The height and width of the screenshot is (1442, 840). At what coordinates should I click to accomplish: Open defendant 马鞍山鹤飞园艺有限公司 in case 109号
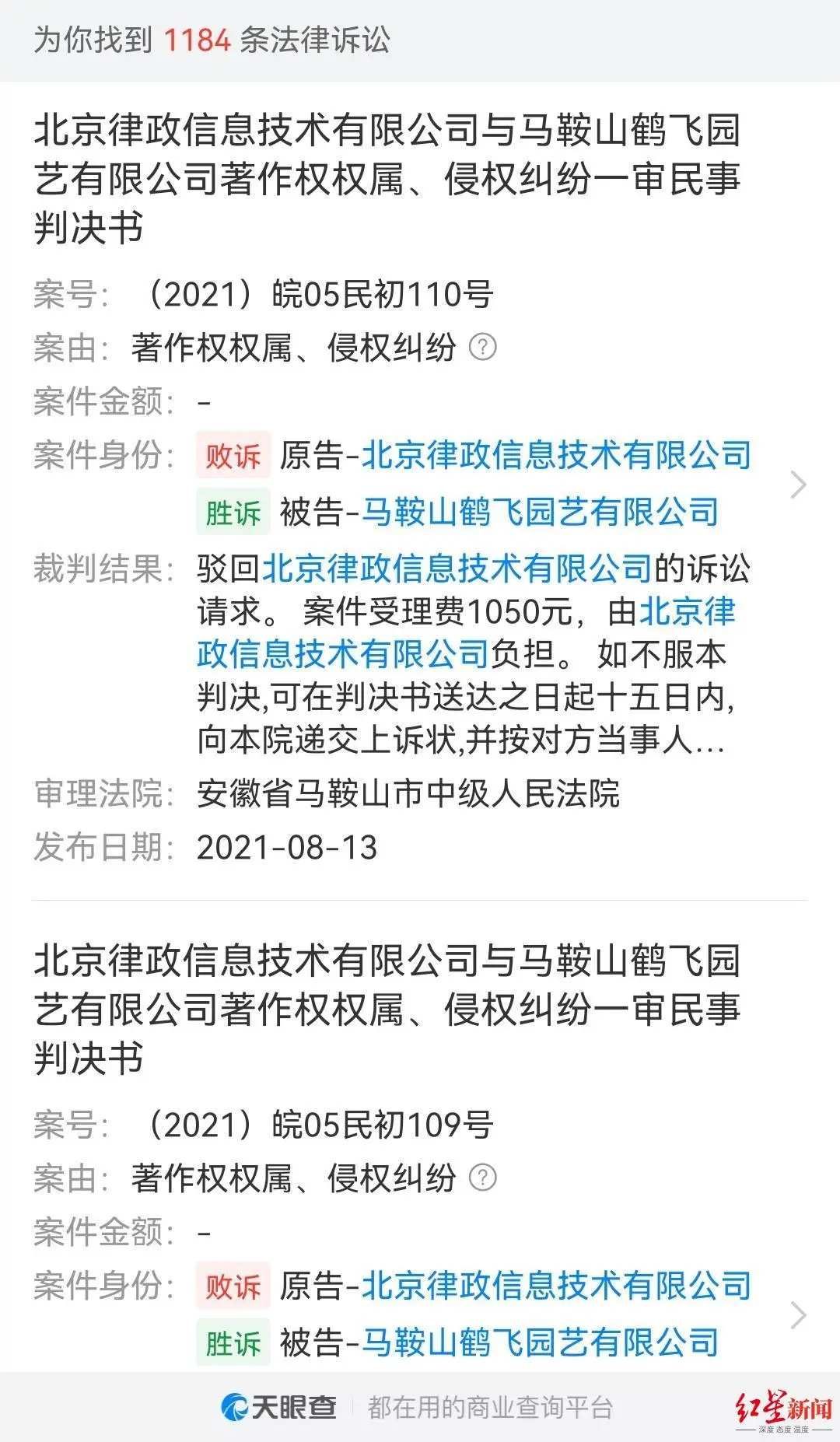coord(541,1342)
